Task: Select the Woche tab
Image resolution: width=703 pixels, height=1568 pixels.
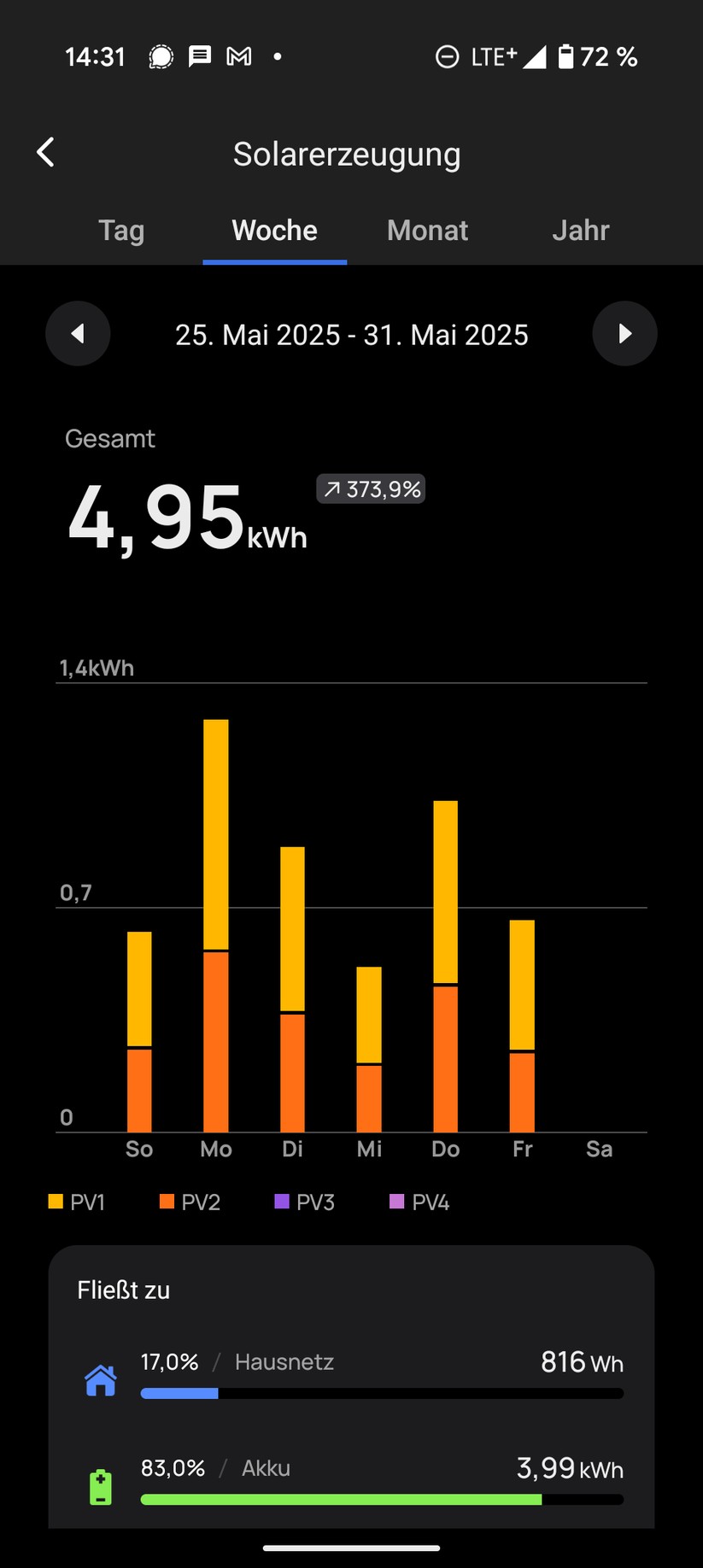Action: click(x=274, y=231)
